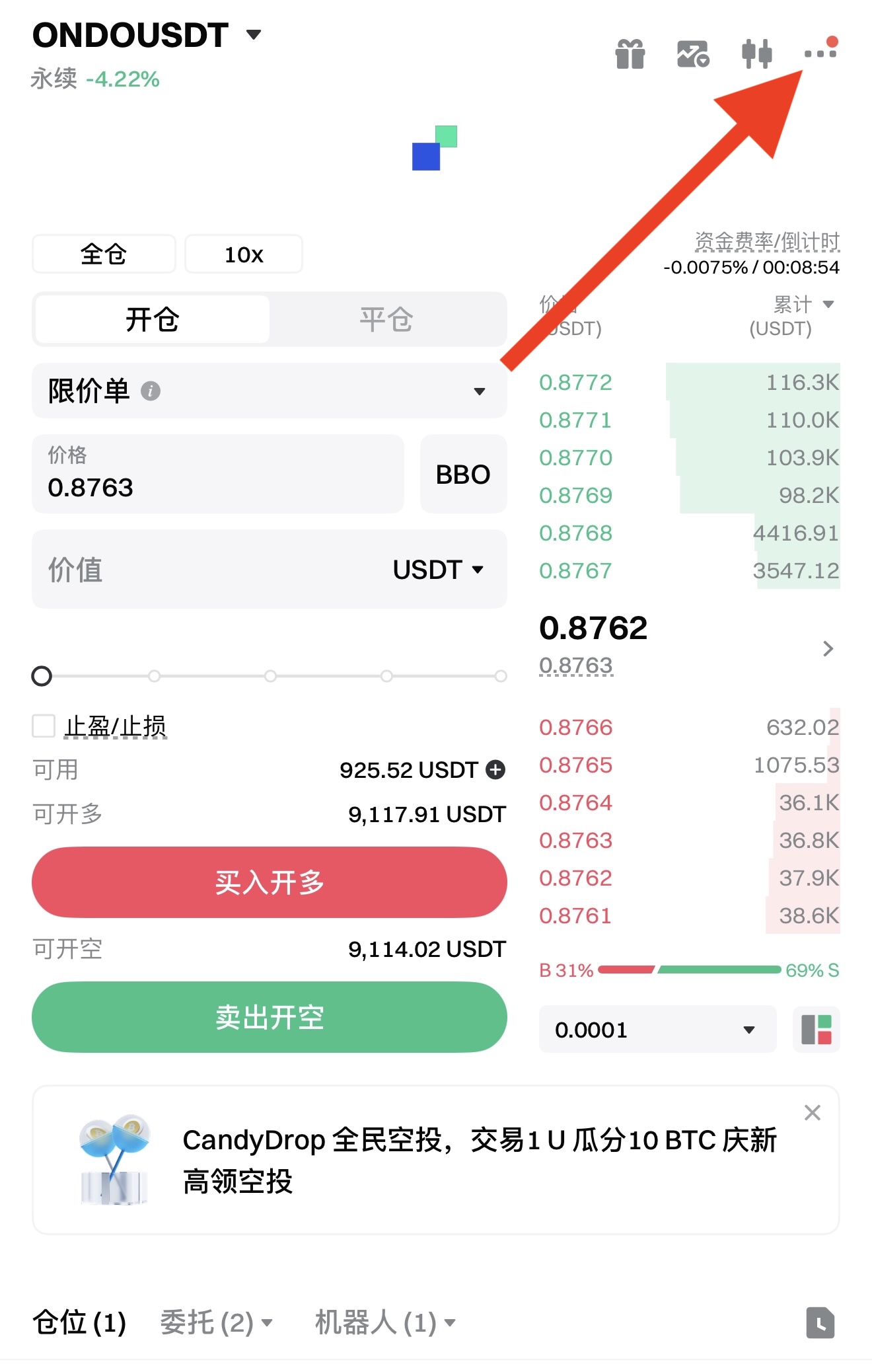Edit the 价格 input field
The image size is (872, 1372).
click(x=217, y=474)
